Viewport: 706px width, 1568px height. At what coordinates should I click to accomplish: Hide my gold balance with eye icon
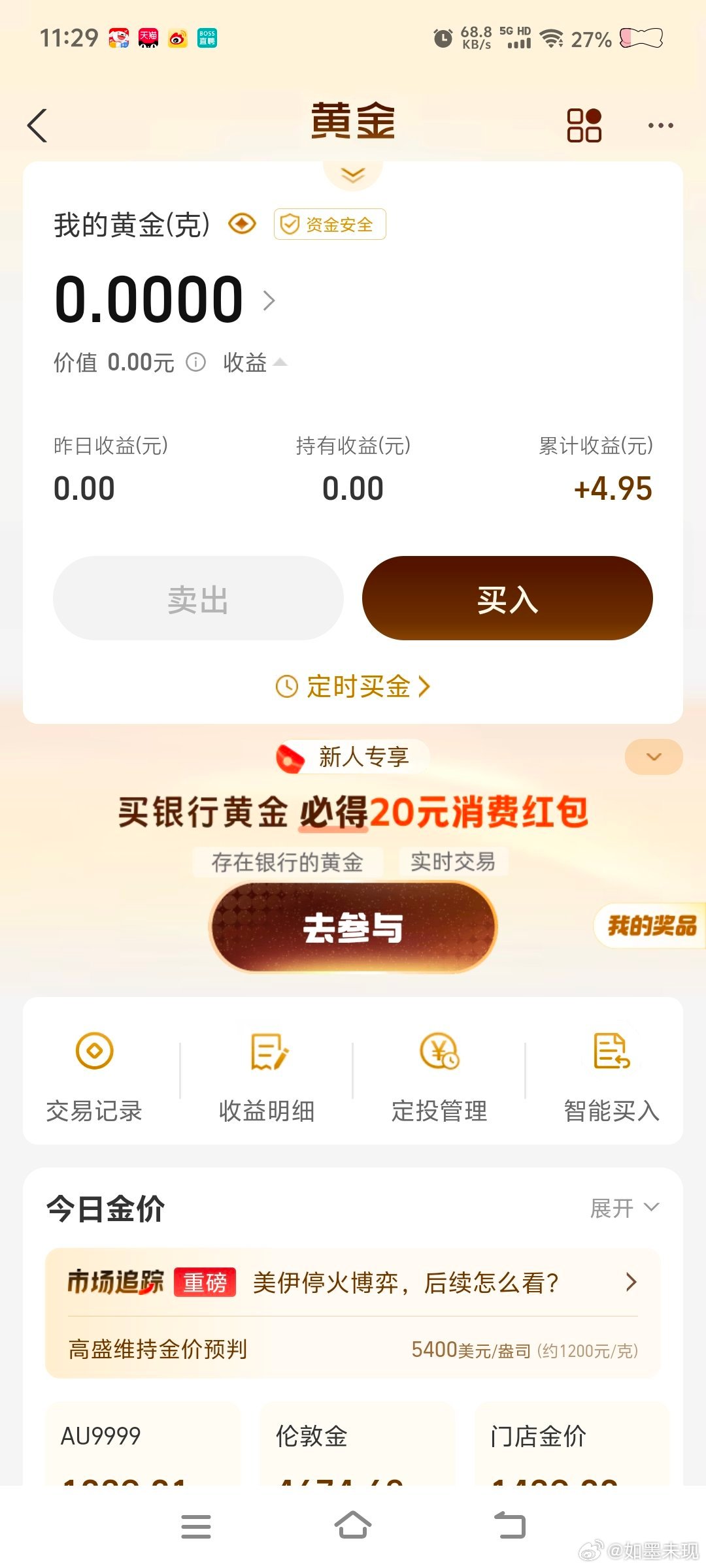242,224
